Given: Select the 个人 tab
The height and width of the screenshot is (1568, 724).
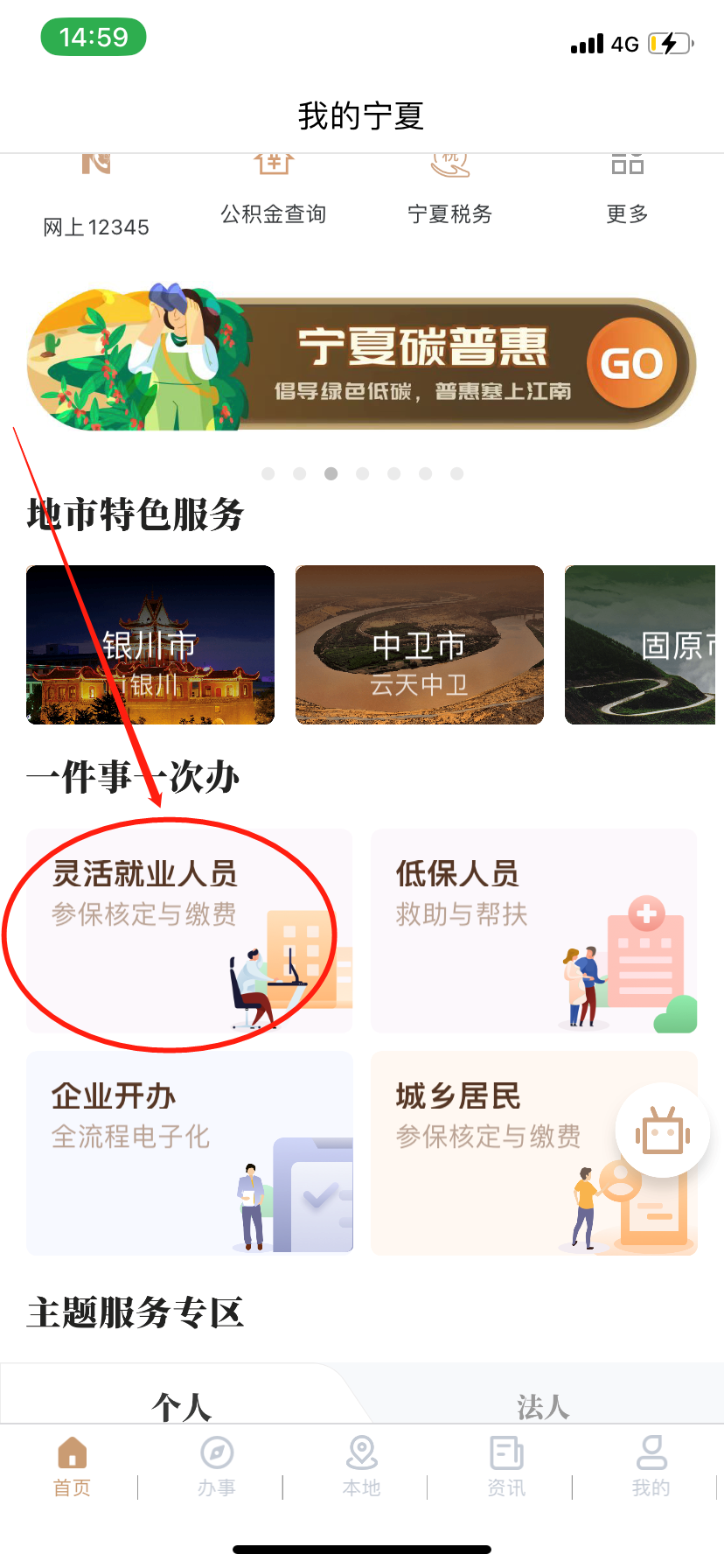Looking at the screenshot, I should 181,1404.
